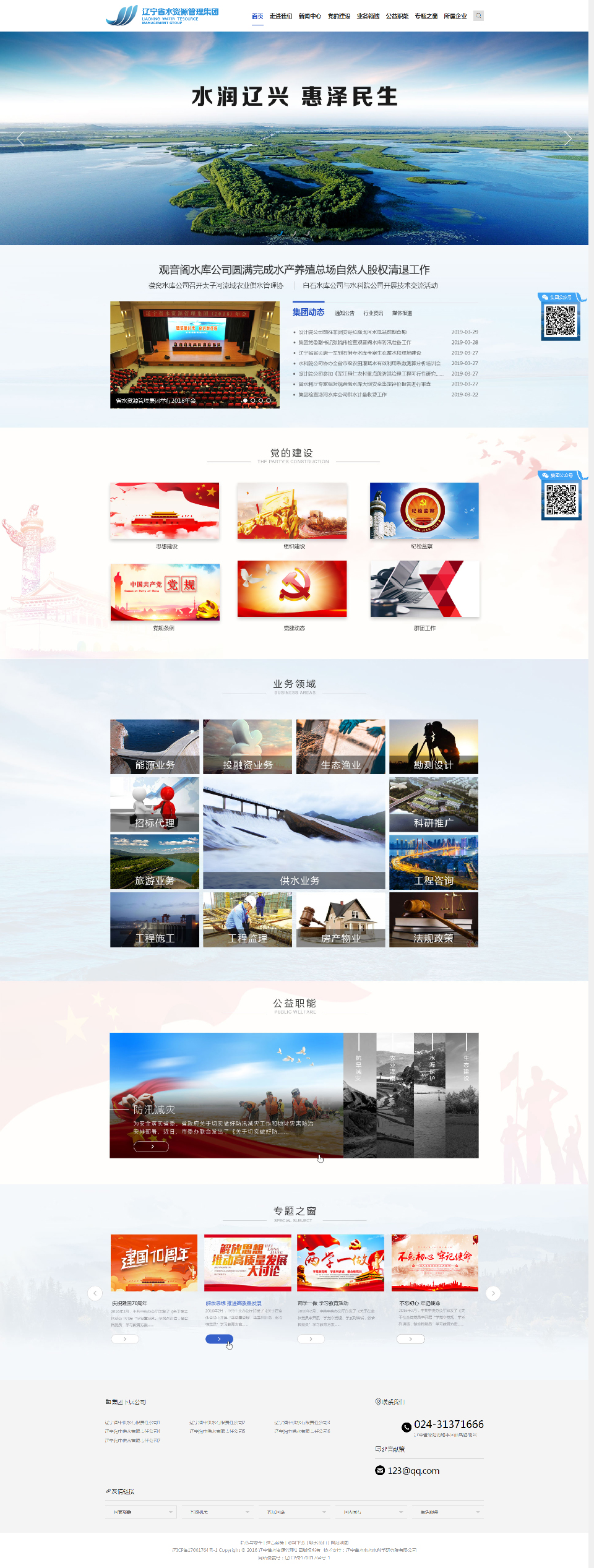This screenshot has width=594, height=1568.
Task: Open the 能源业务 business tile
Action: (x=155, y=747)
